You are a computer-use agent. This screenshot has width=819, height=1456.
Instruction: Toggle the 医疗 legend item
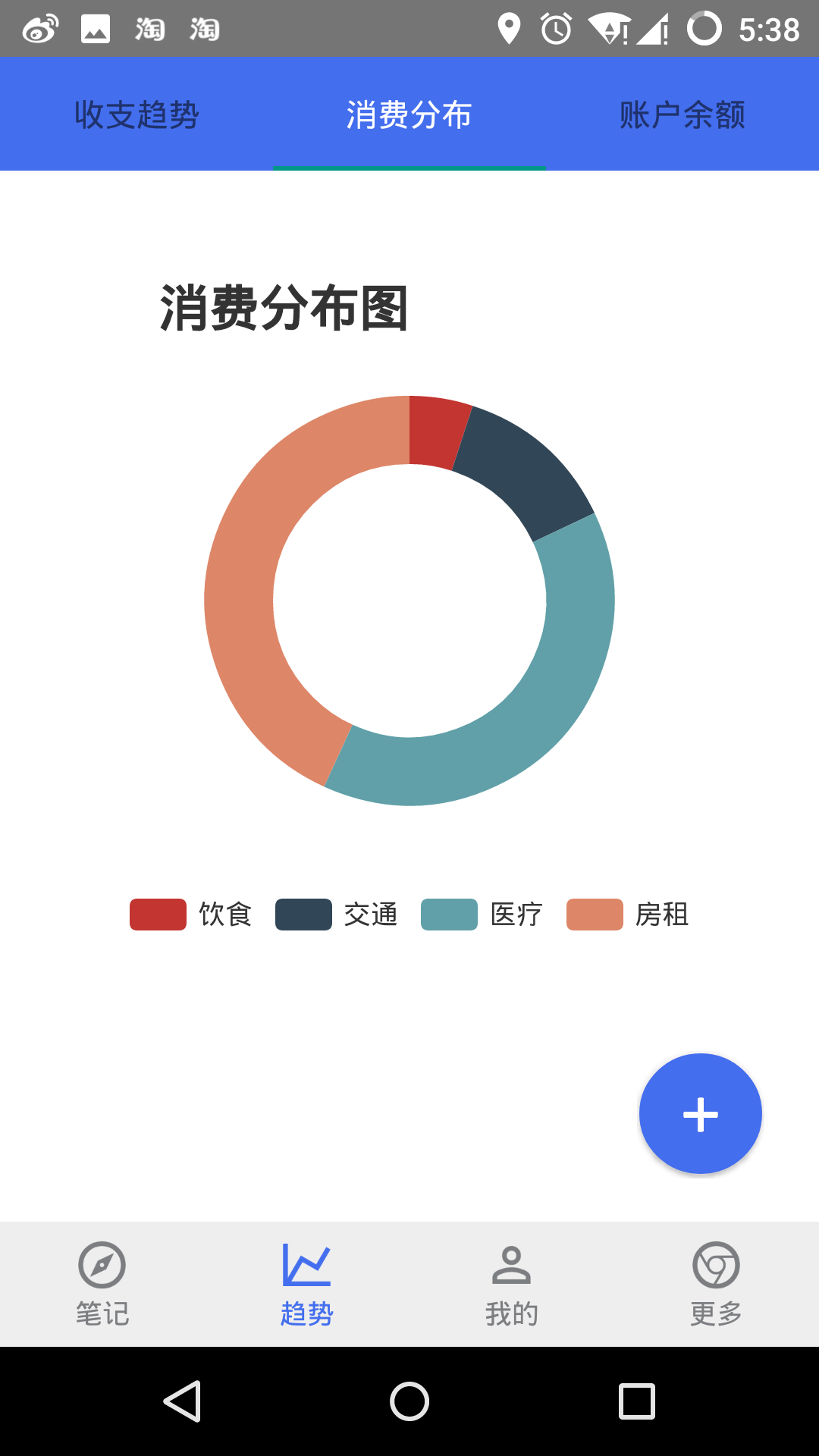point(482,915)
